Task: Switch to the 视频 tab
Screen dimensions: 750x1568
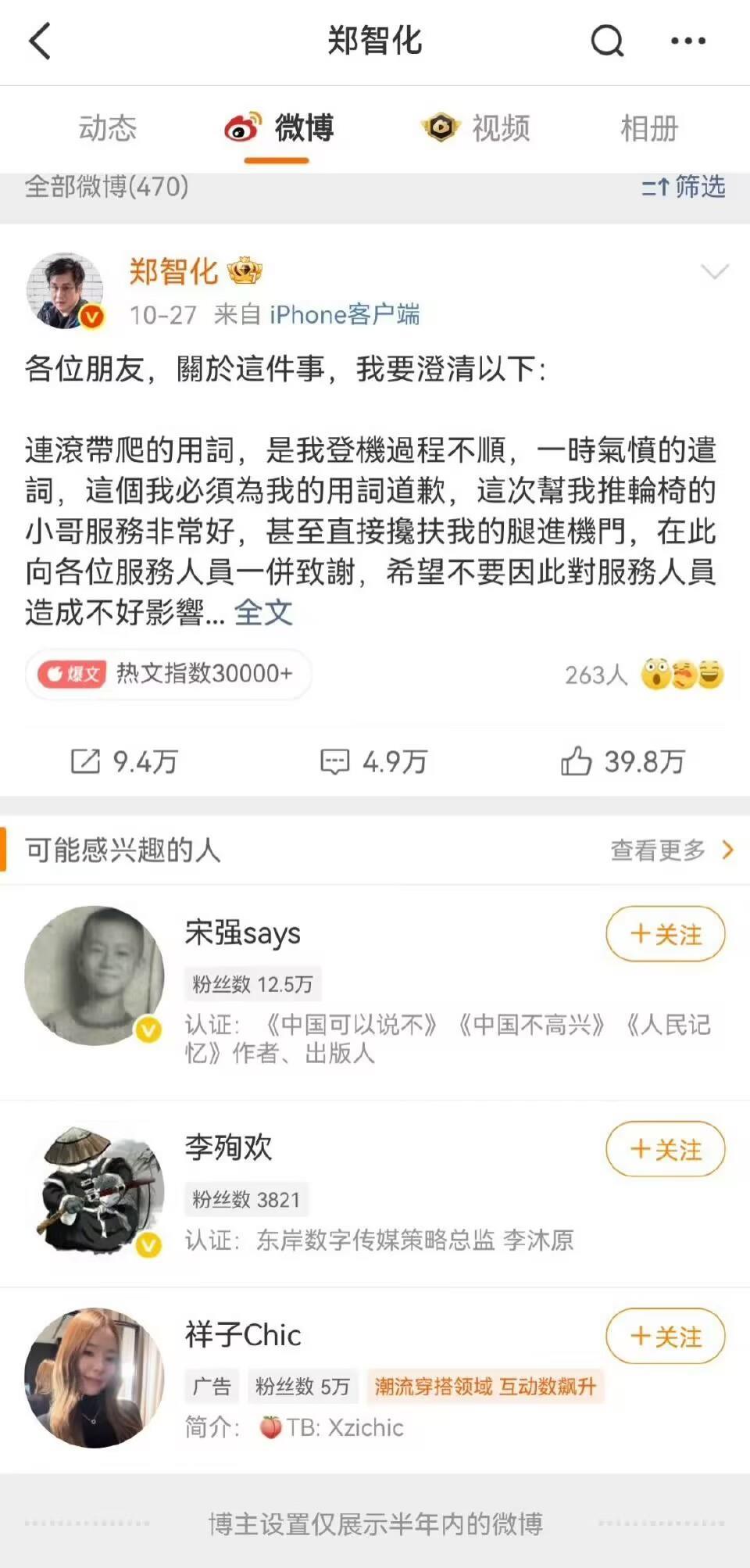Action: pos(477,128)
